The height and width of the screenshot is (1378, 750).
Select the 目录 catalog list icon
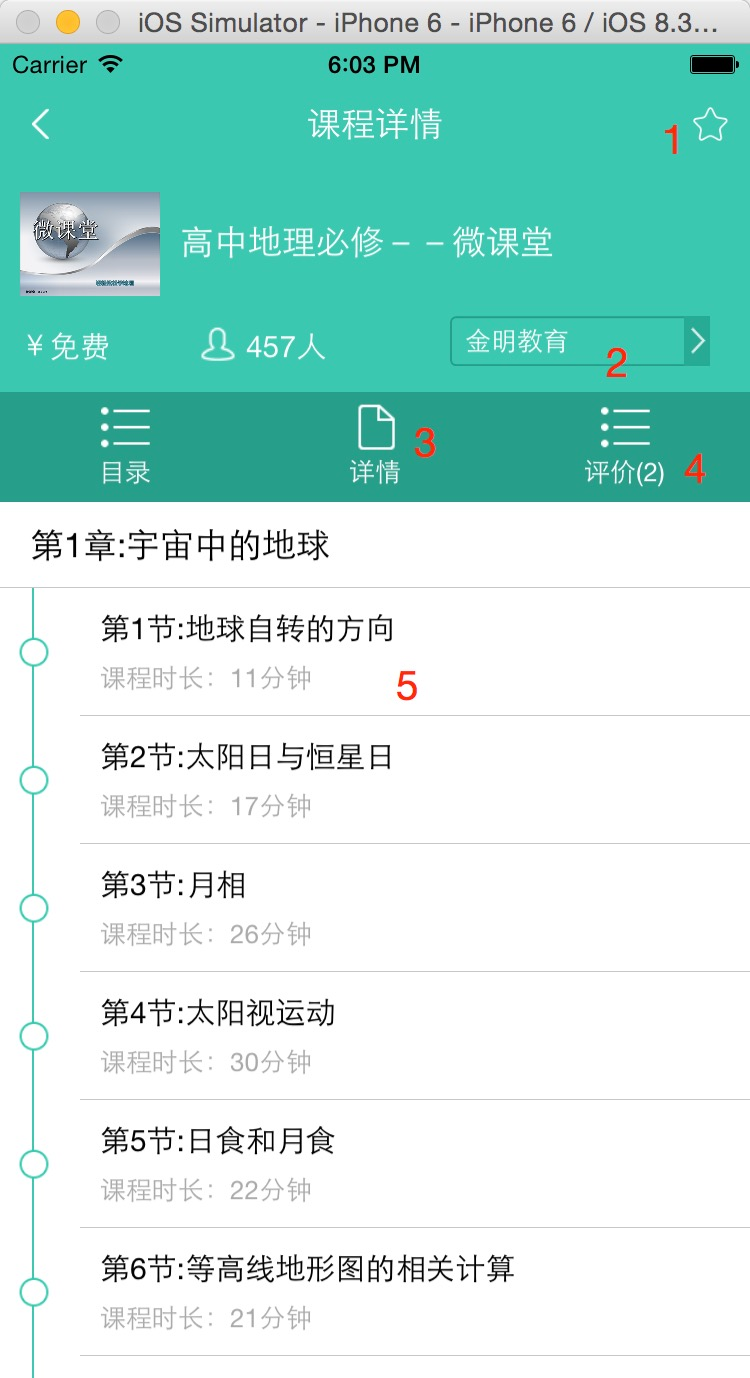[x=124, y=425]
